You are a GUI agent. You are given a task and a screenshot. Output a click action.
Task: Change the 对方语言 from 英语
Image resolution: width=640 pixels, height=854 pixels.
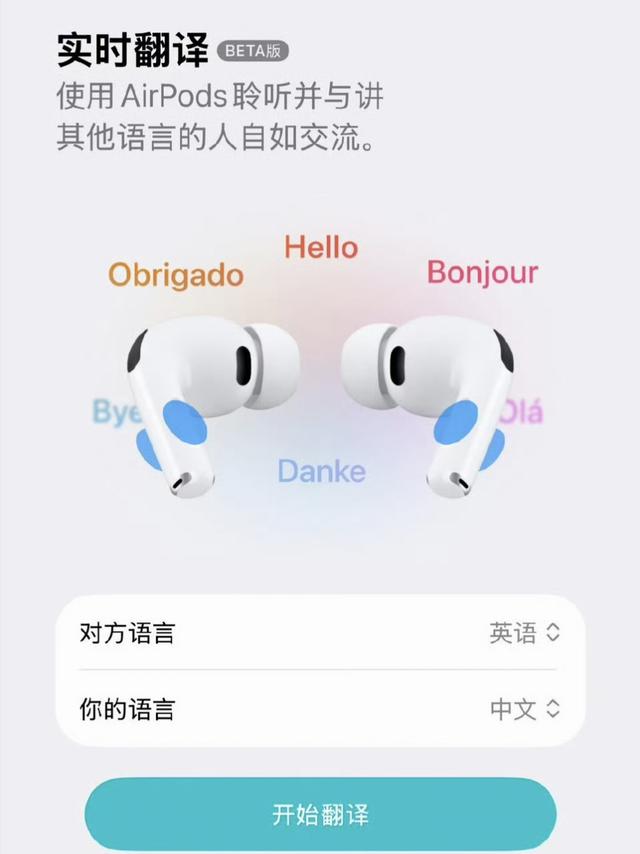click(524, 633)
